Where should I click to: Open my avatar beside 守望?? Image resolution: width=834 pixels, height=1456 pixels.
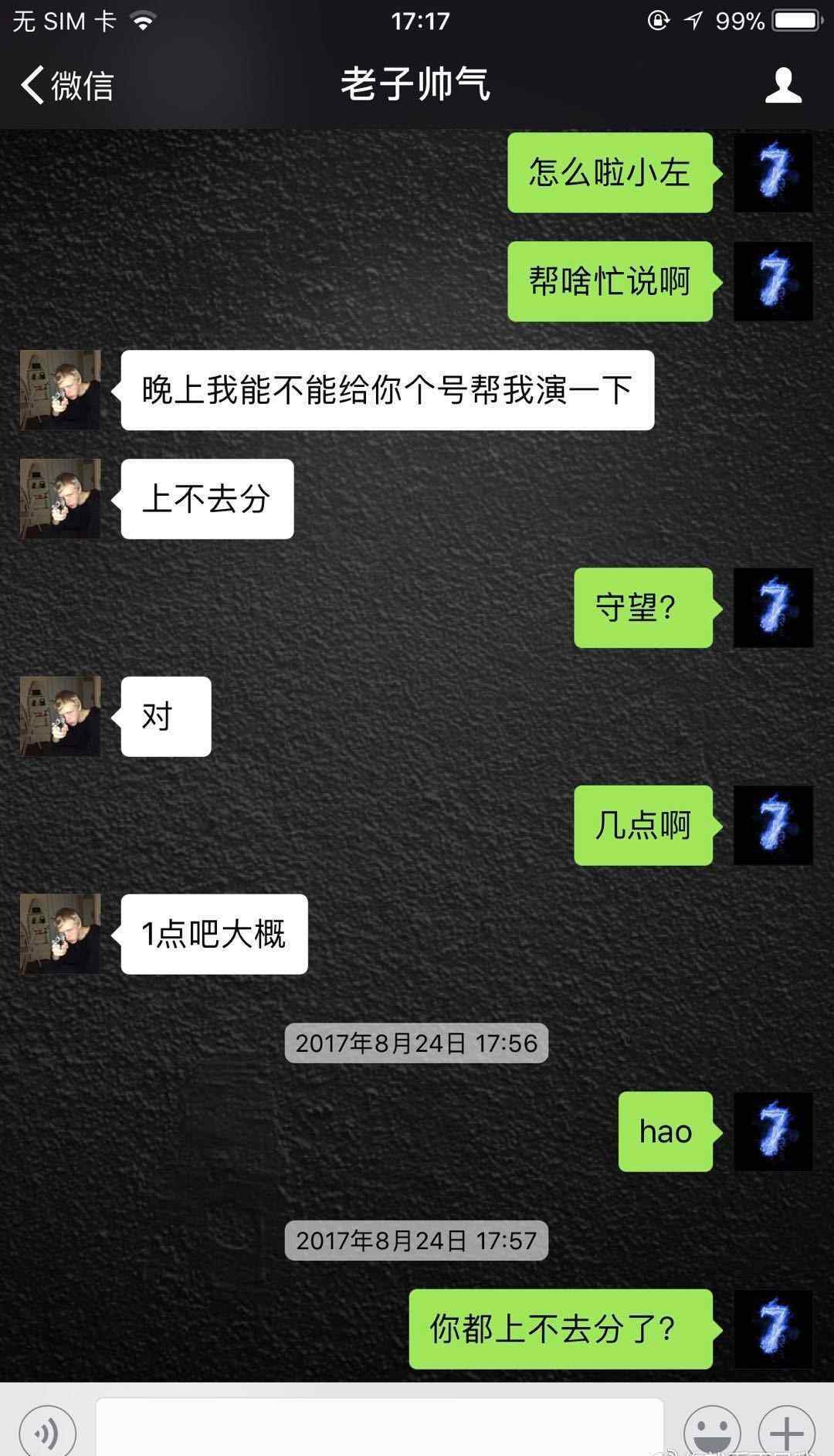point(772,608)
